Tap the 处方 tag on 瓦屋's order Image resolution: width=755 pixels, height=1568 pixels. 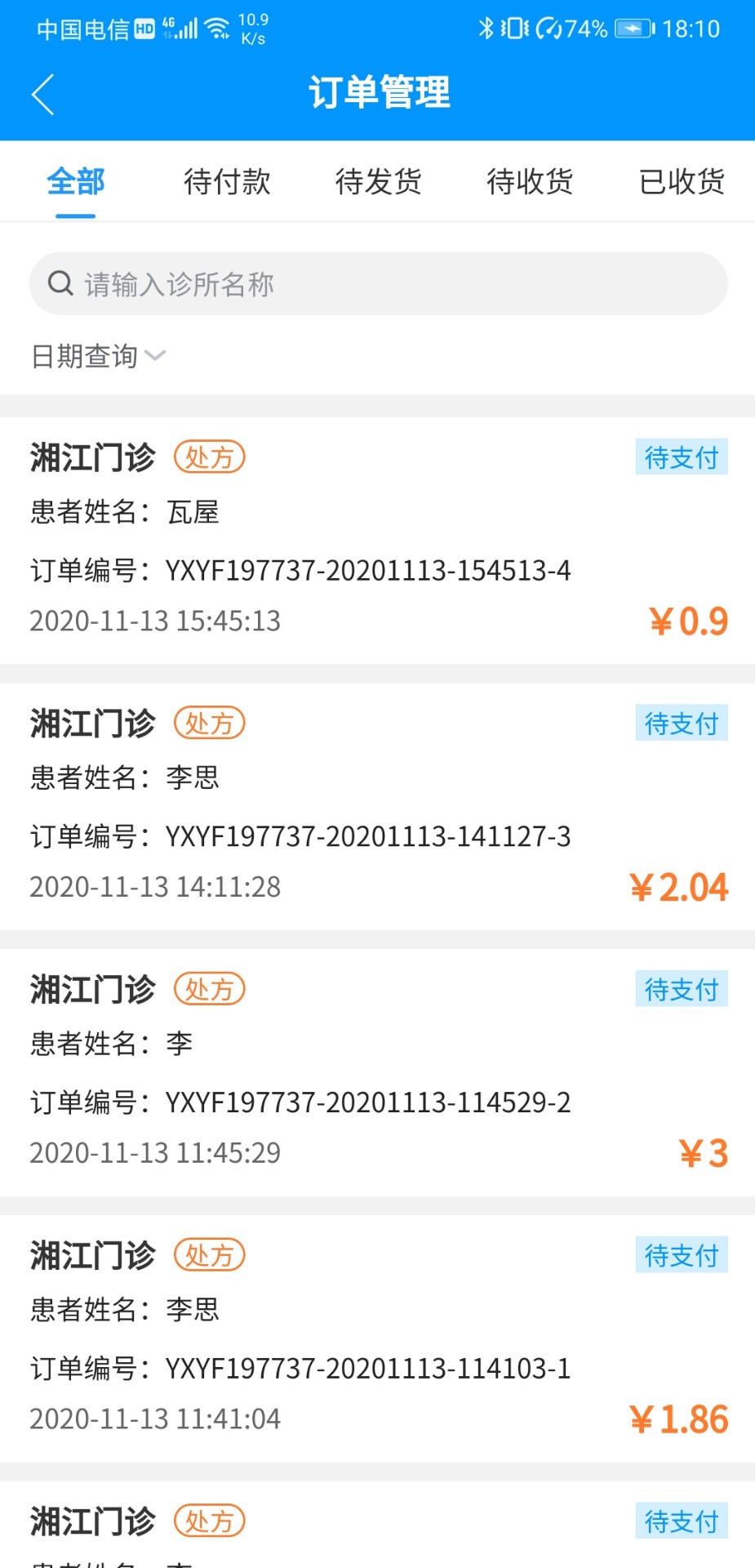click(209, 457)
